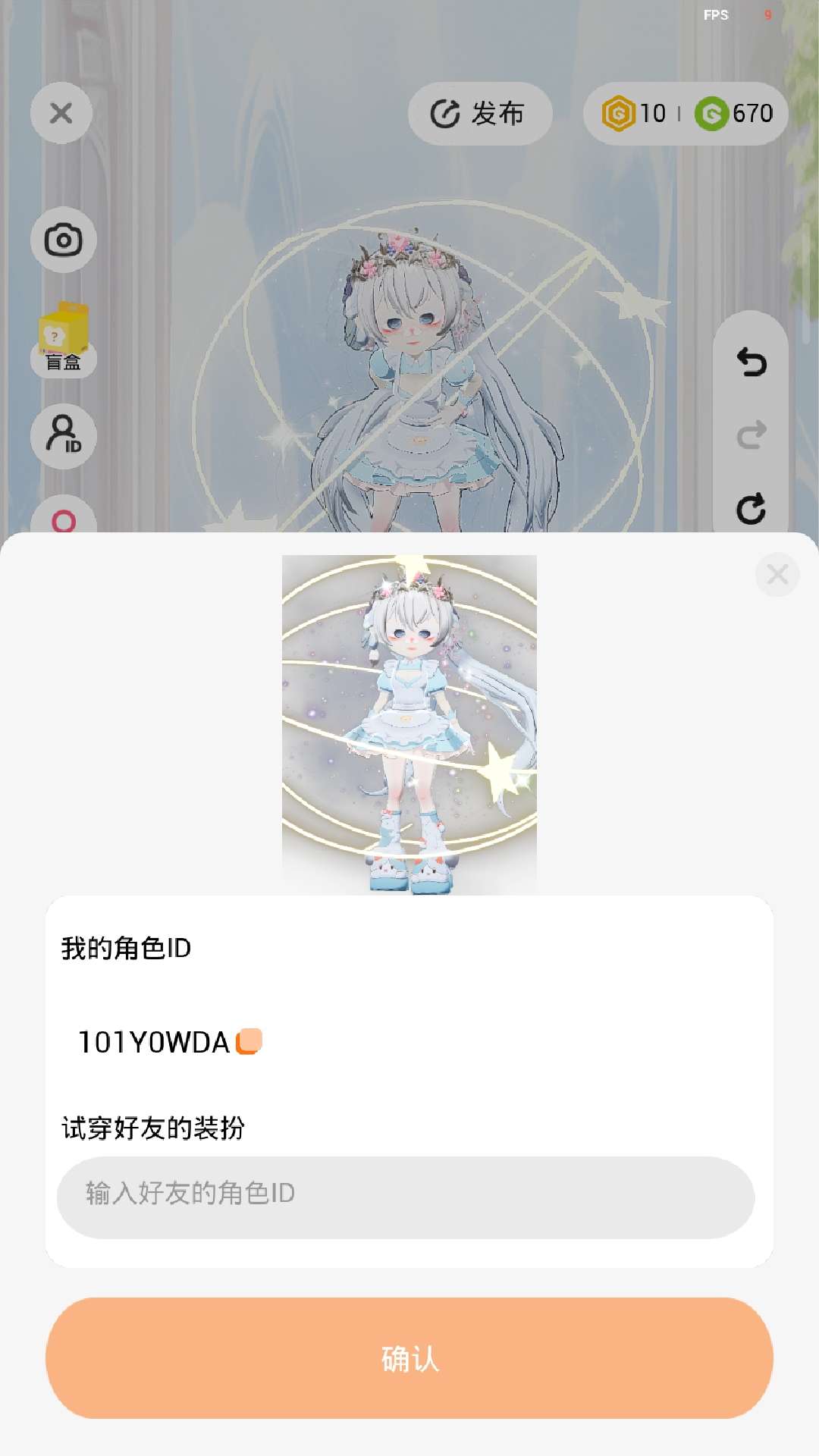Open the coin balance showing 10 and 670
Screen dimensions: 819x1456
[x=686, y=114]
